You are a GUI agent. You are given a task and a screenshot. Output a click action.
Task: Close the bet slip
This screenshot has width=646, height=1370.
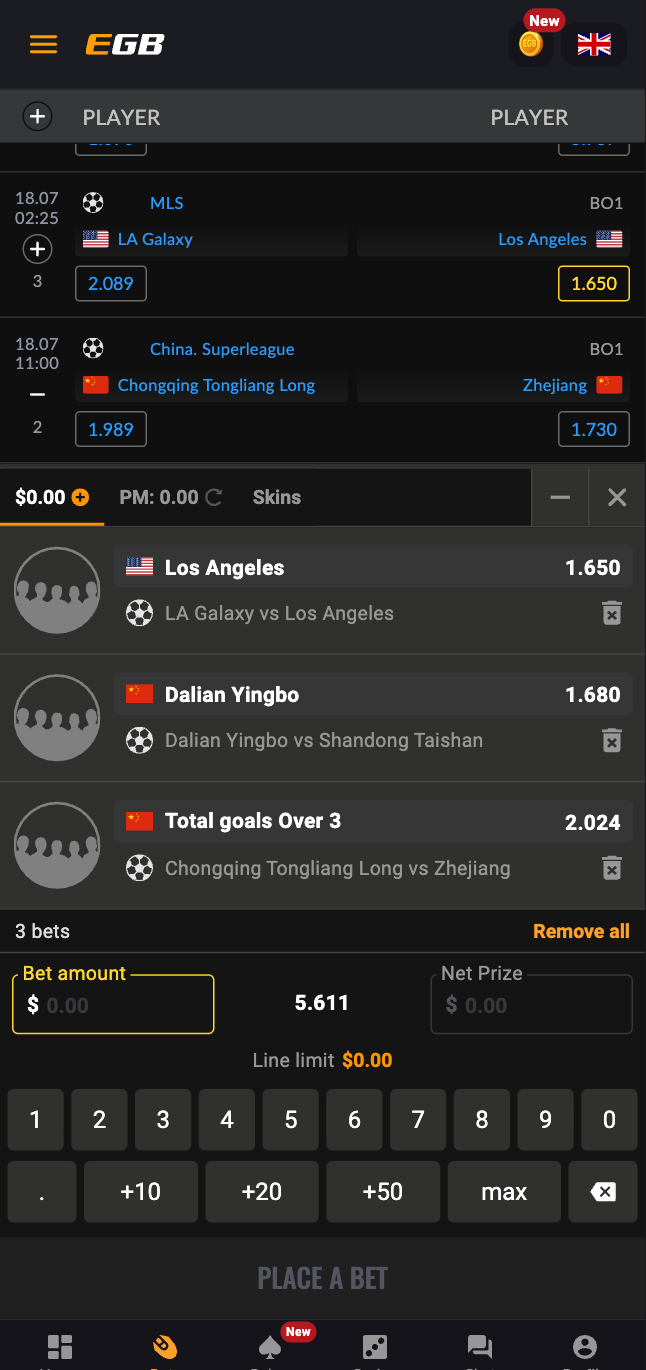[x=617, y=497]
